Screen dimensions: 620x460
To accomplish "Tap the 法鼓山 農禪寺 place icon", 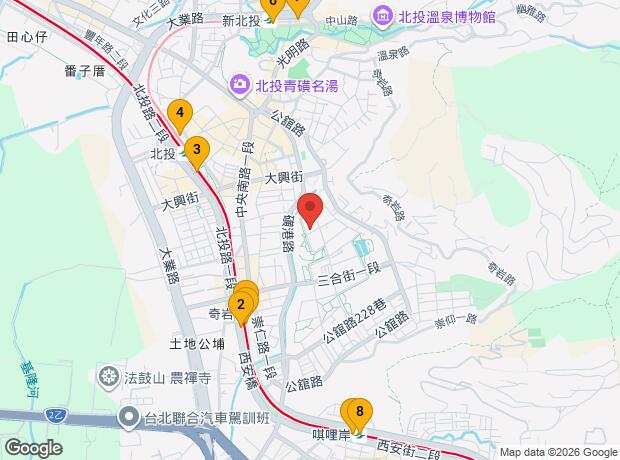I will [x=110, y=378].
